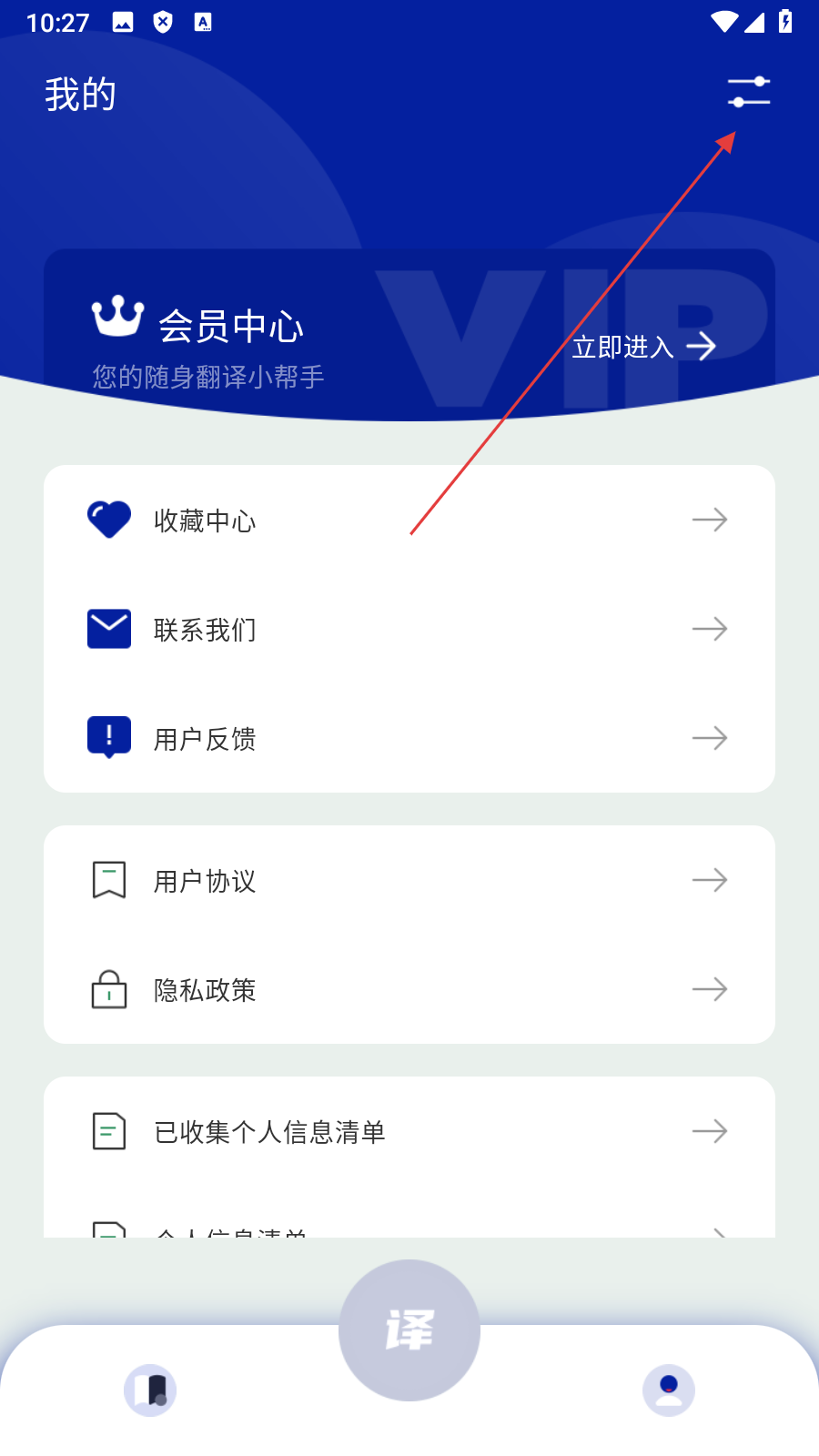The width and height of the screenshot is (819, 1456).
Task: Switch to the book tab
Action: click(x=150, y=1390)
